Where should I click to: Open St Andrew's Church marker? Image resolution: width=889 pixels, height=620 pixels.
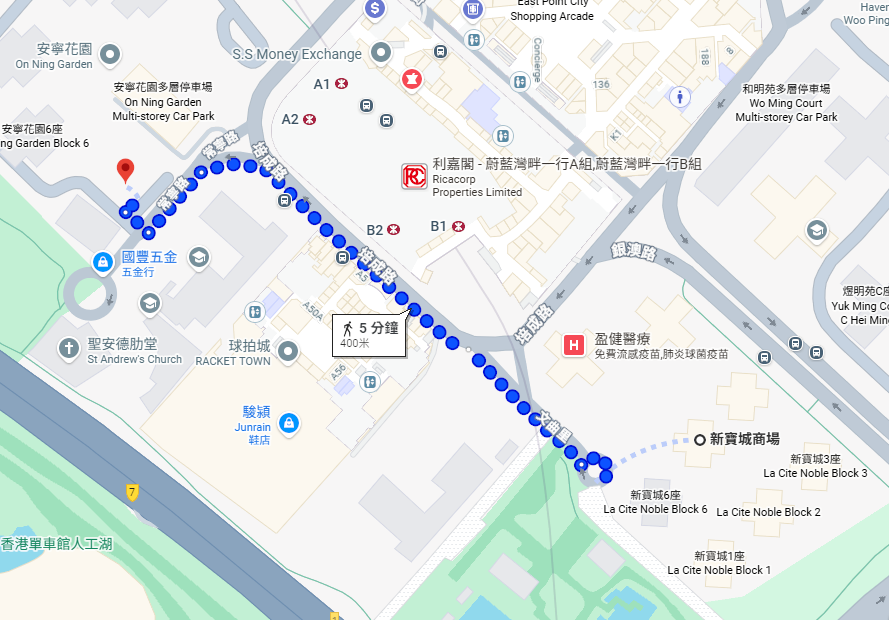pyautogui.click(x=69, y=348)
